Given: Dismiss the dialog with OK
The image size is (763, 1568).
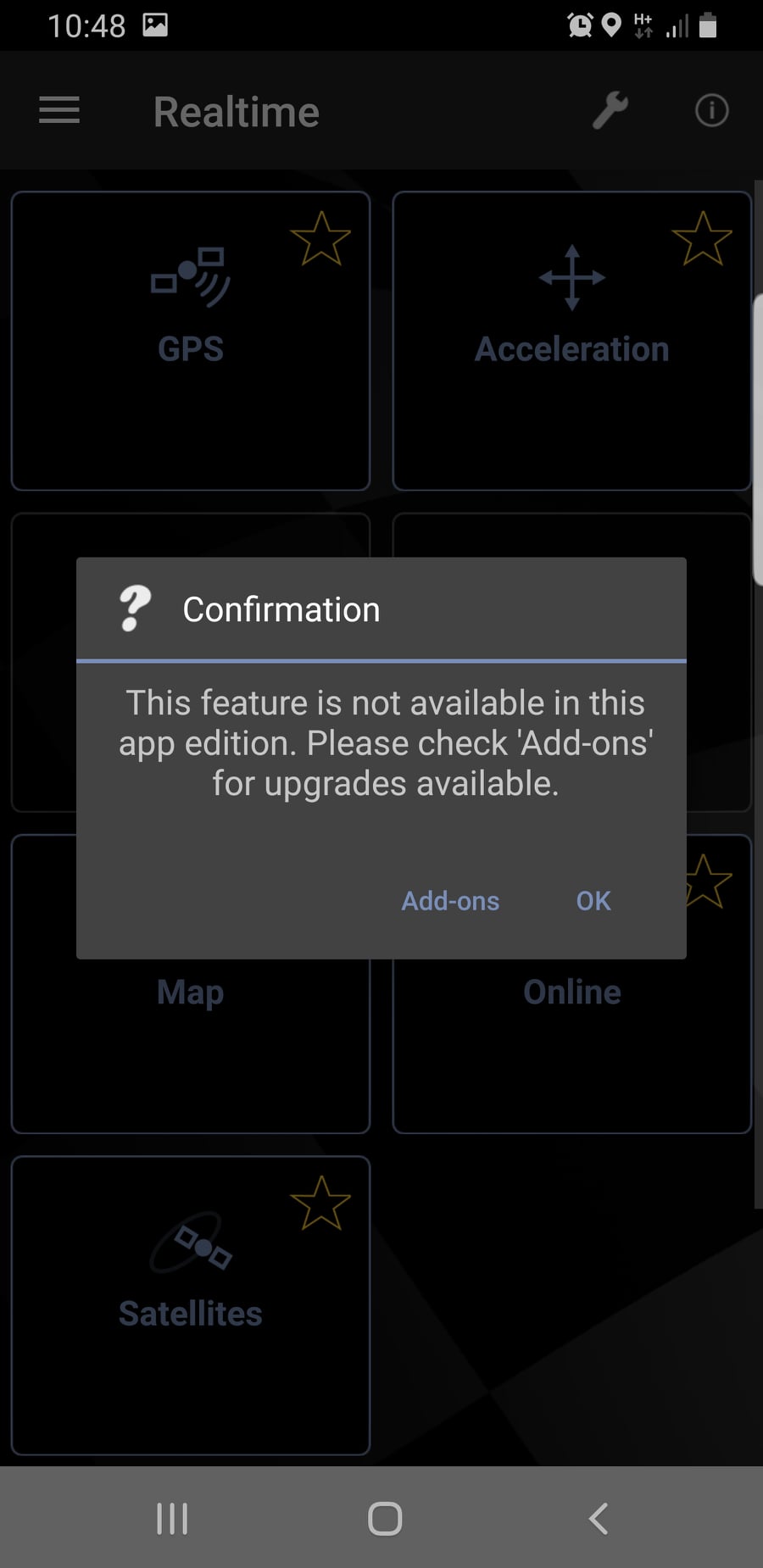Looking at the screenshot, I should (593, 900).
